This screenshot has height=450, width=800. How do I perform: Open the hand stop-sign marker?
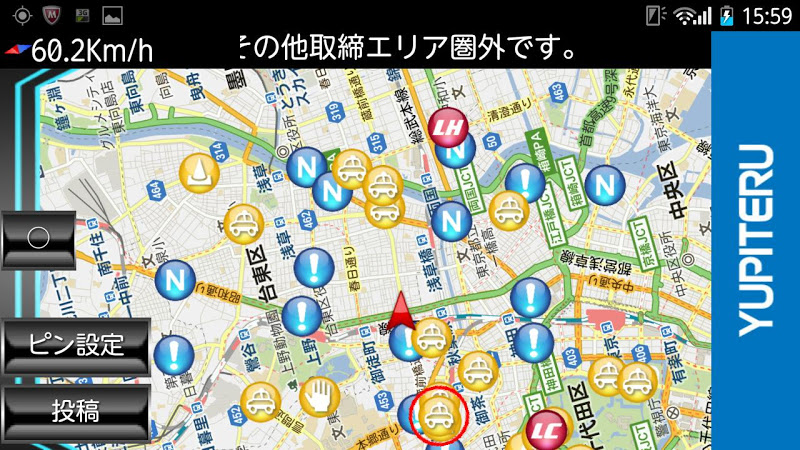point(319,396)
